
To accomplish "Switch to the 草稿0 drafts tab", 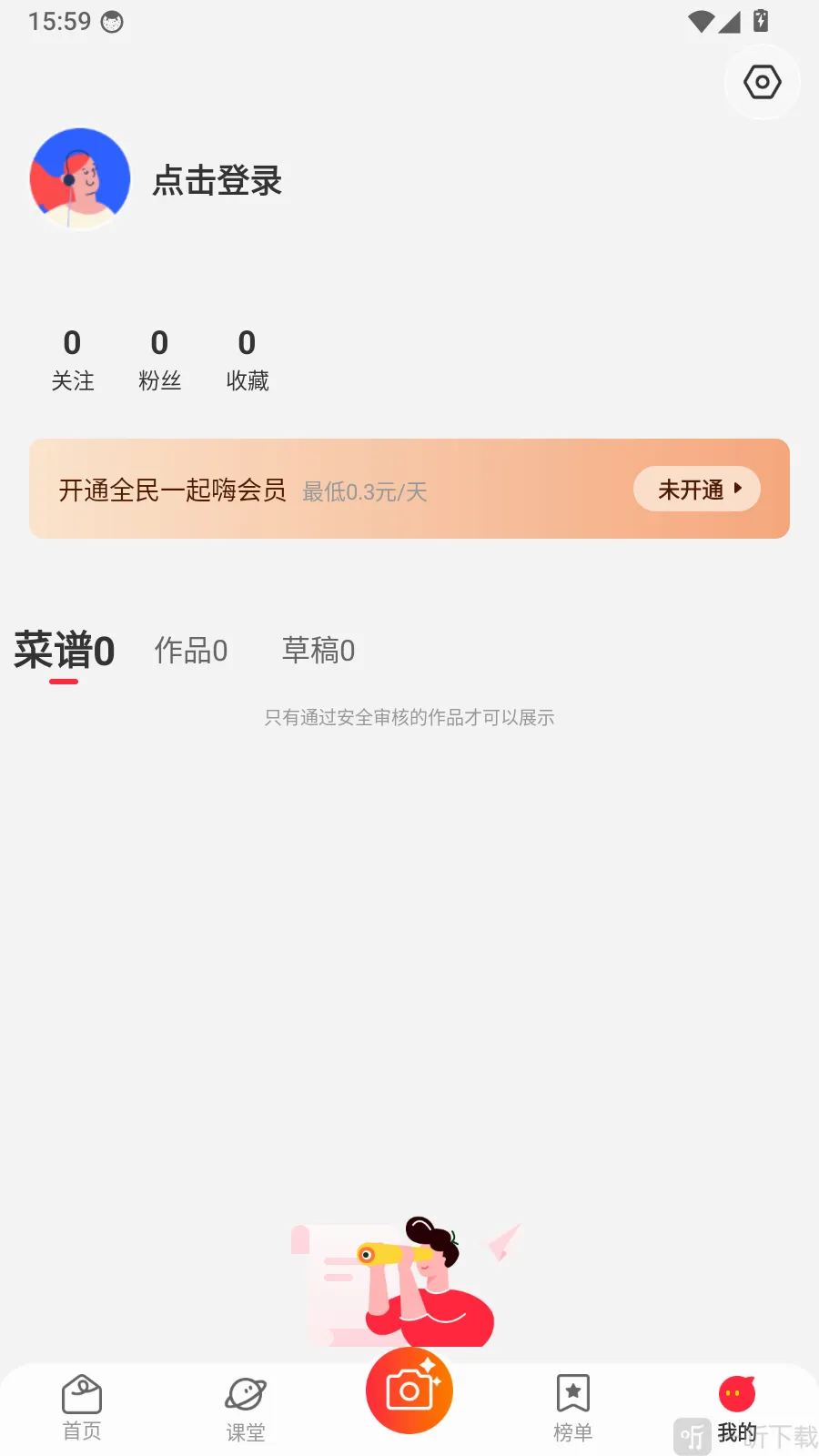I will 318,651.
